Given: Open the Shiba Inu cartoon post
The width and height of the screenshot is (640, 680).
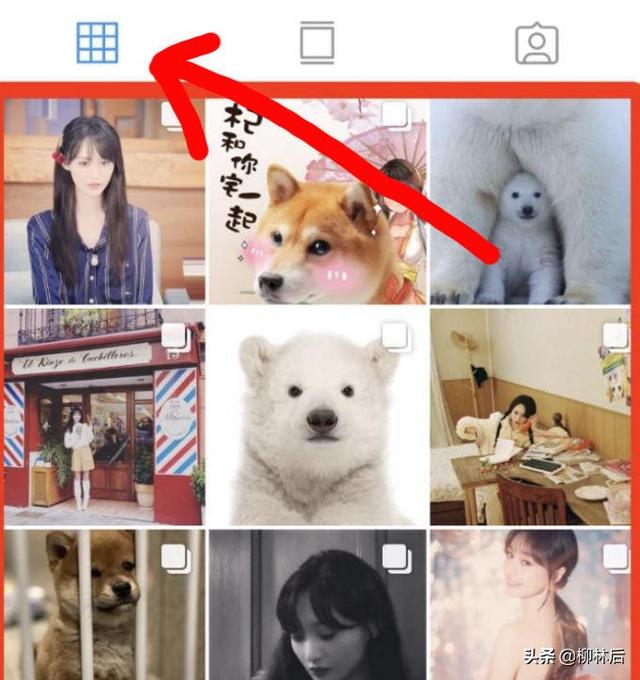Looking at the screenshot, I should point(317,200).
